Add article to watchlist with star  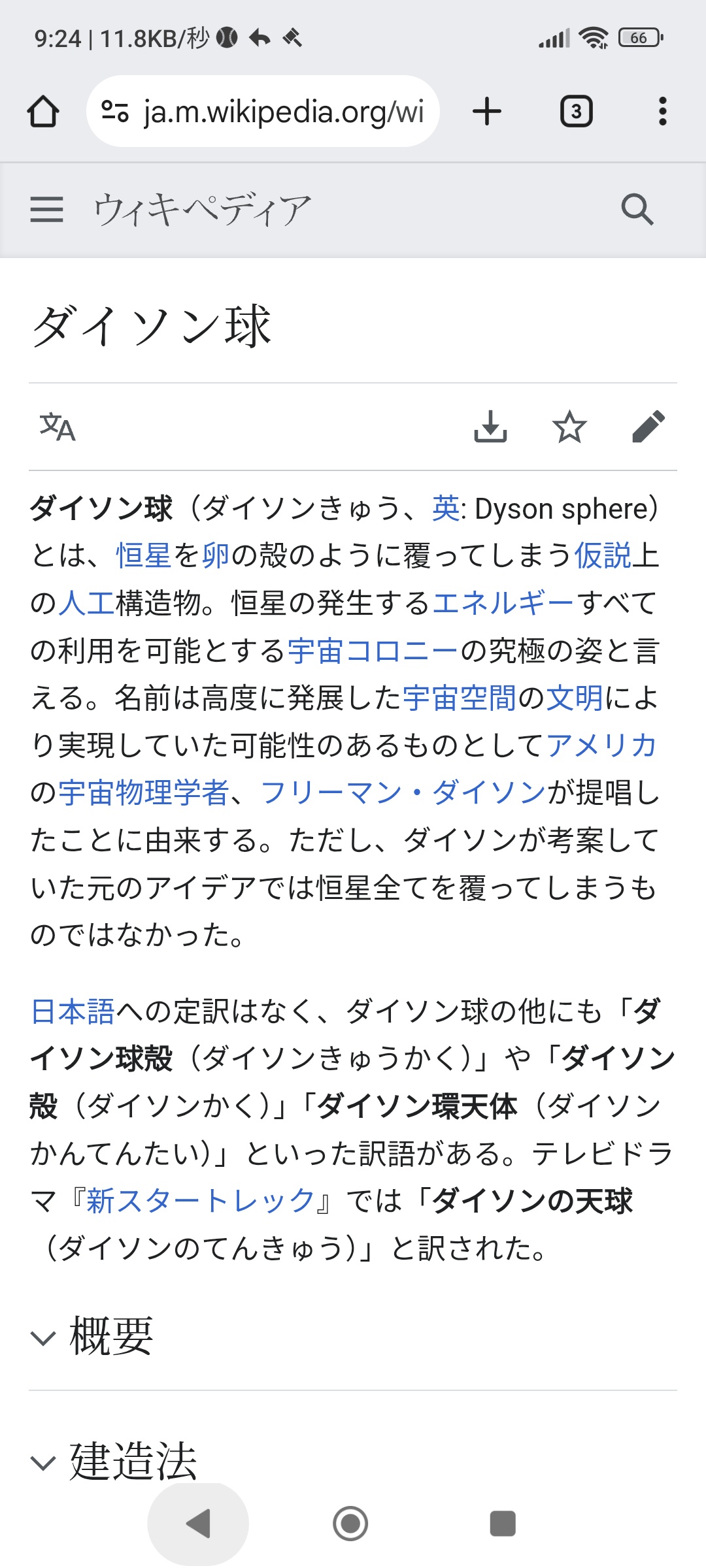pyautogui.click(x=569, y=427)
